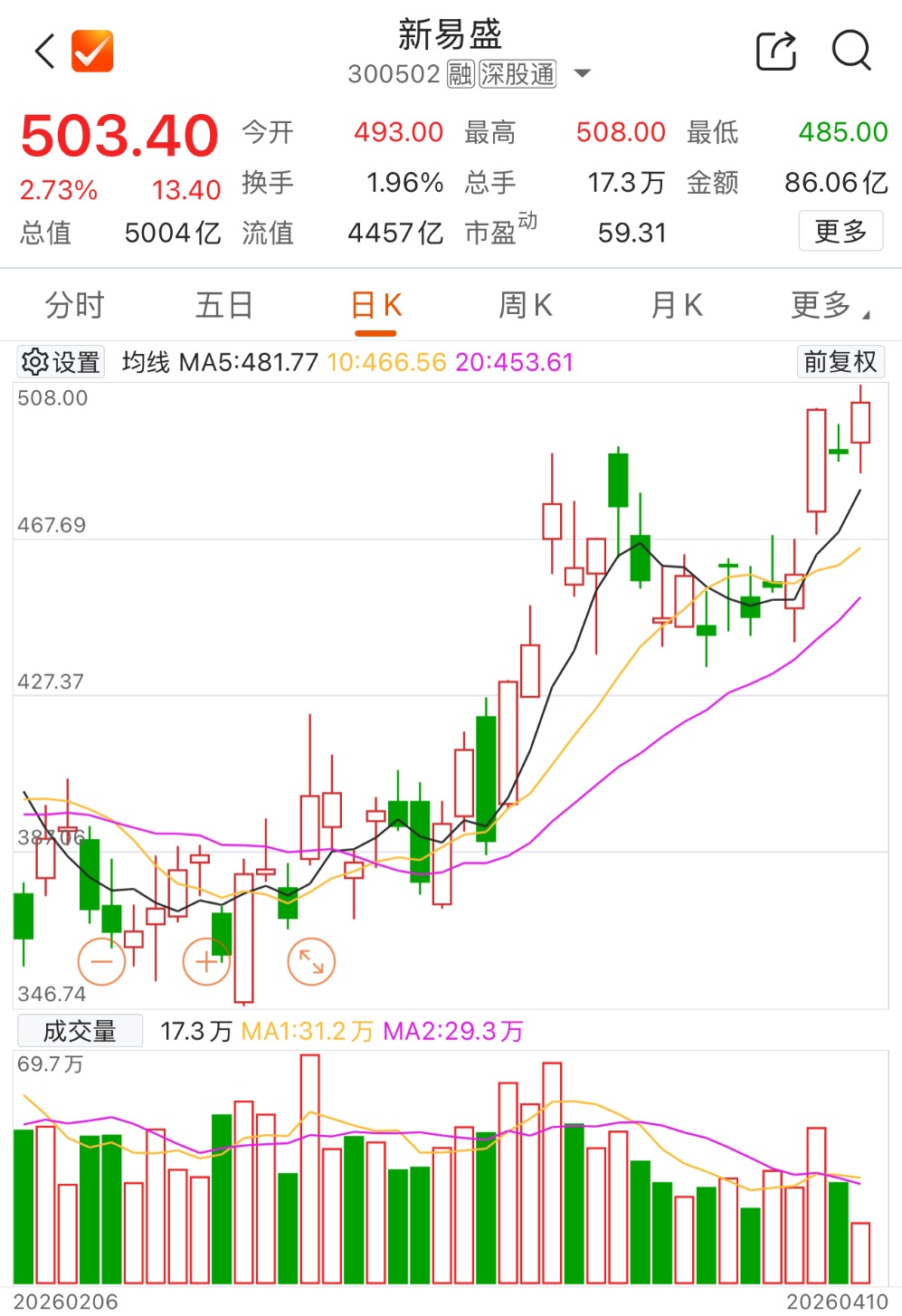Tap the orange checkmark icon beside back
The image size is (902, 1316).
(92, 51)
